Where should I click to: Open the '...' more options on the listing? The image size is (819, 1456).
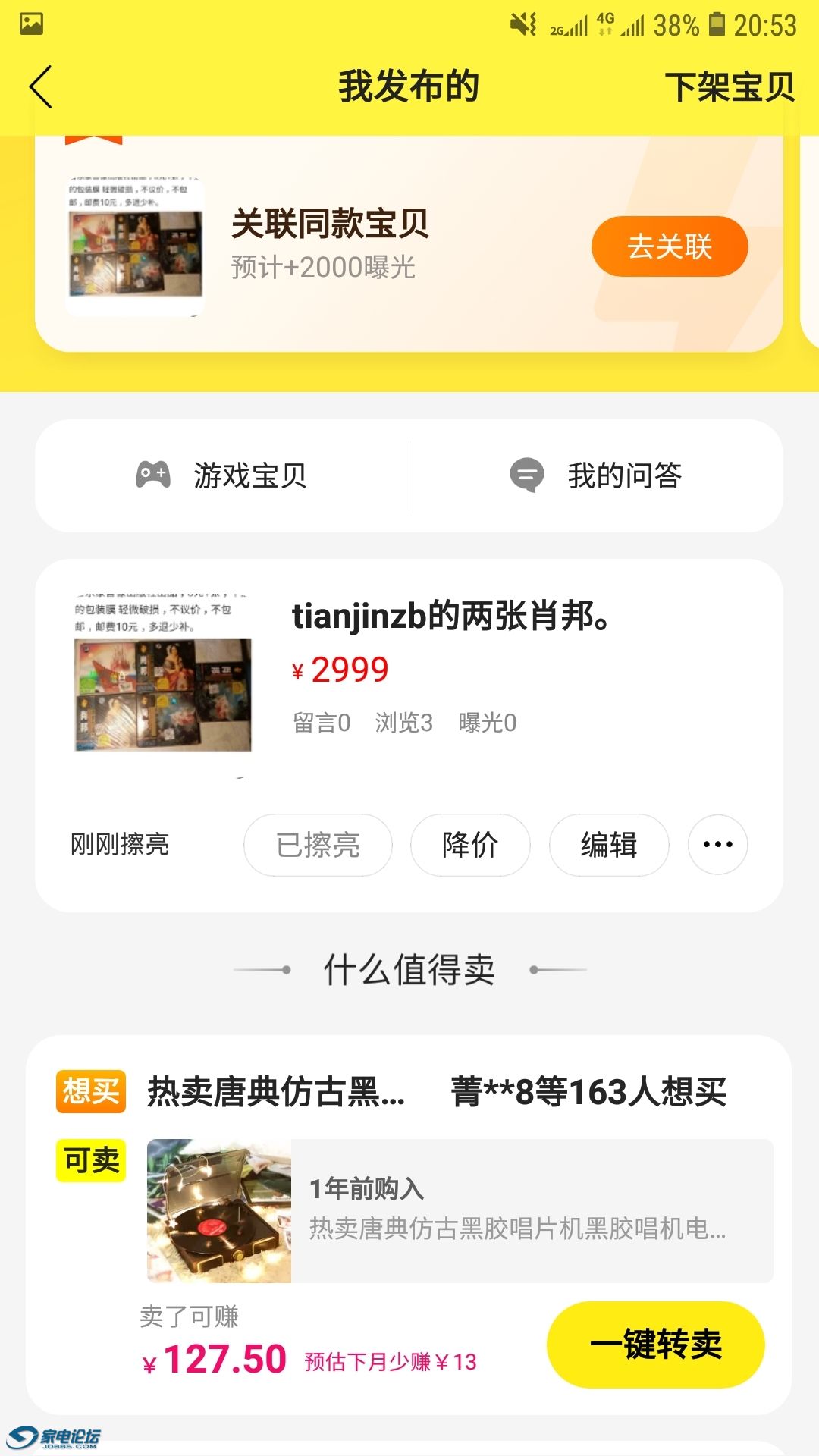[x=716, y=846]
